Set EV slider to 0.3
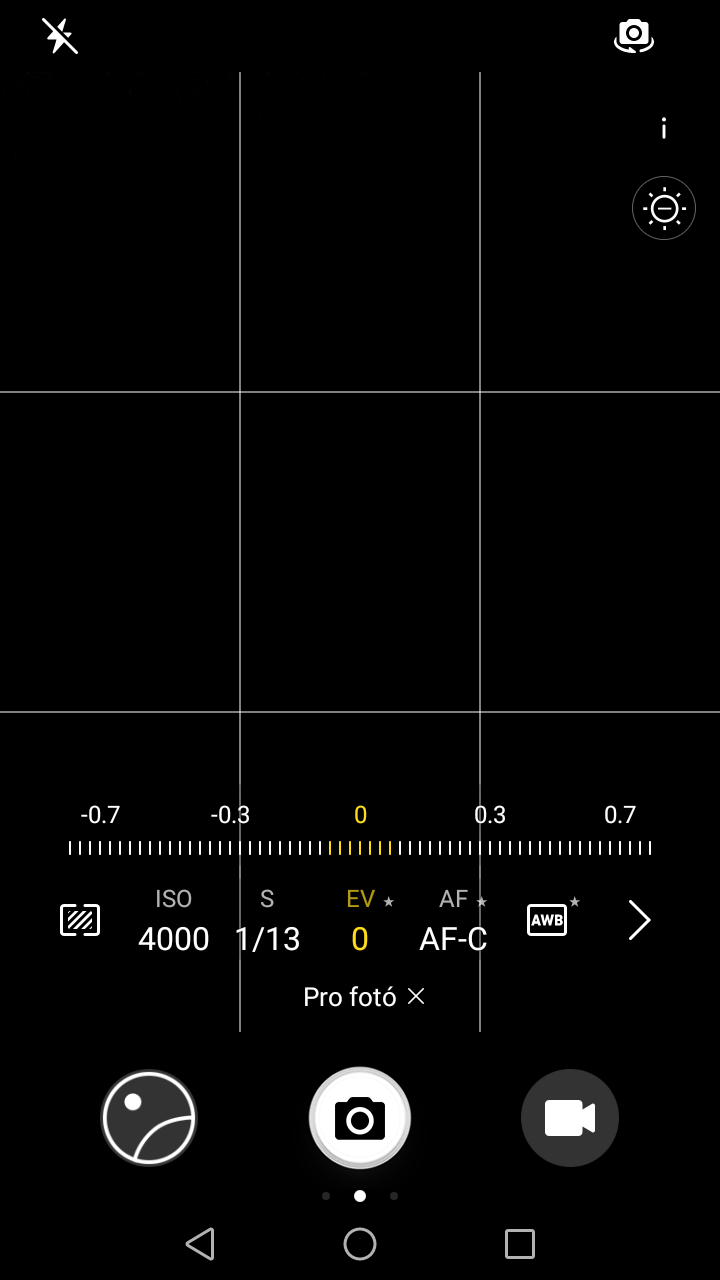 [490, 815]
